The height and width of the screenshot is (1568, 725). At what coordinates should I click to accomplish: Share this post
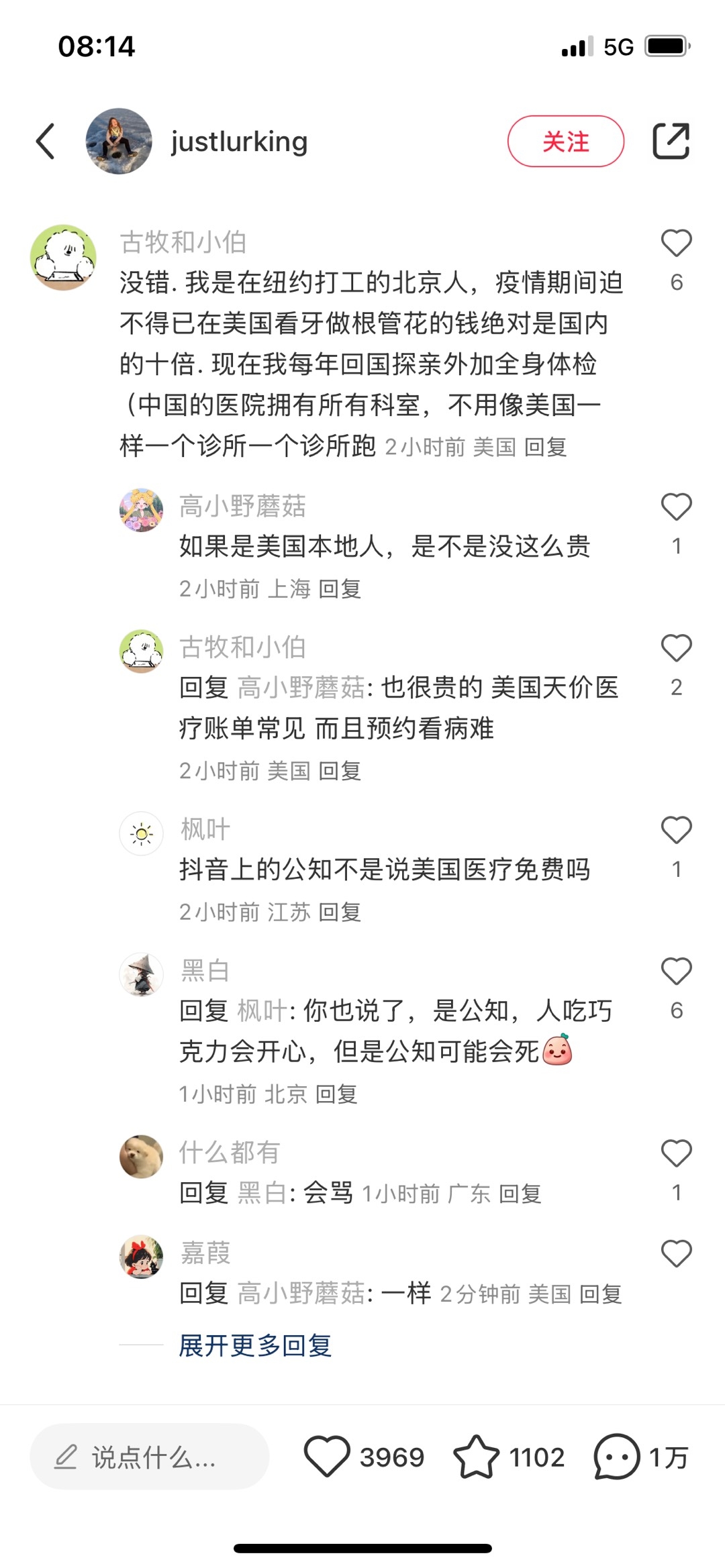point(671,142)
